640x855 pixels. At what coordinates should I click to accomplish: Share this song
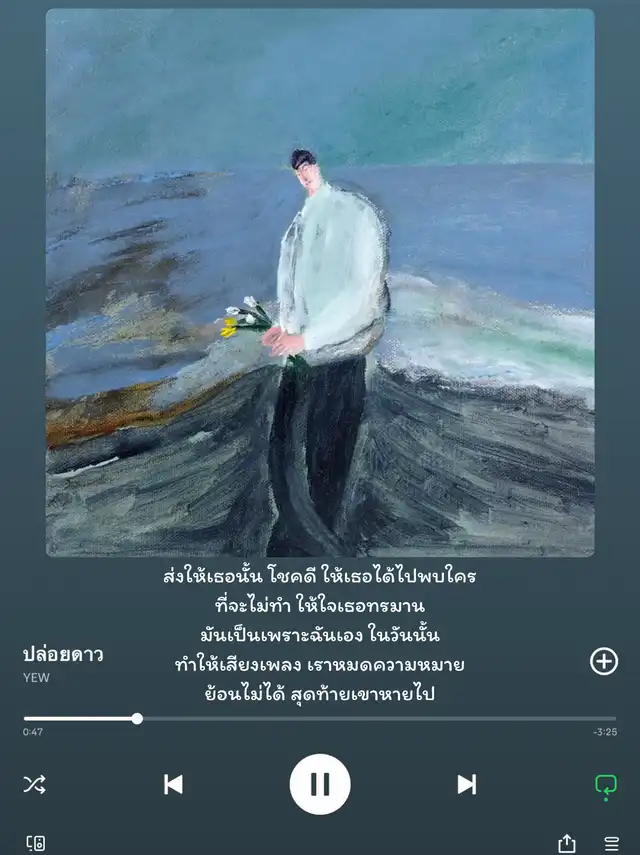coord(567,843)
